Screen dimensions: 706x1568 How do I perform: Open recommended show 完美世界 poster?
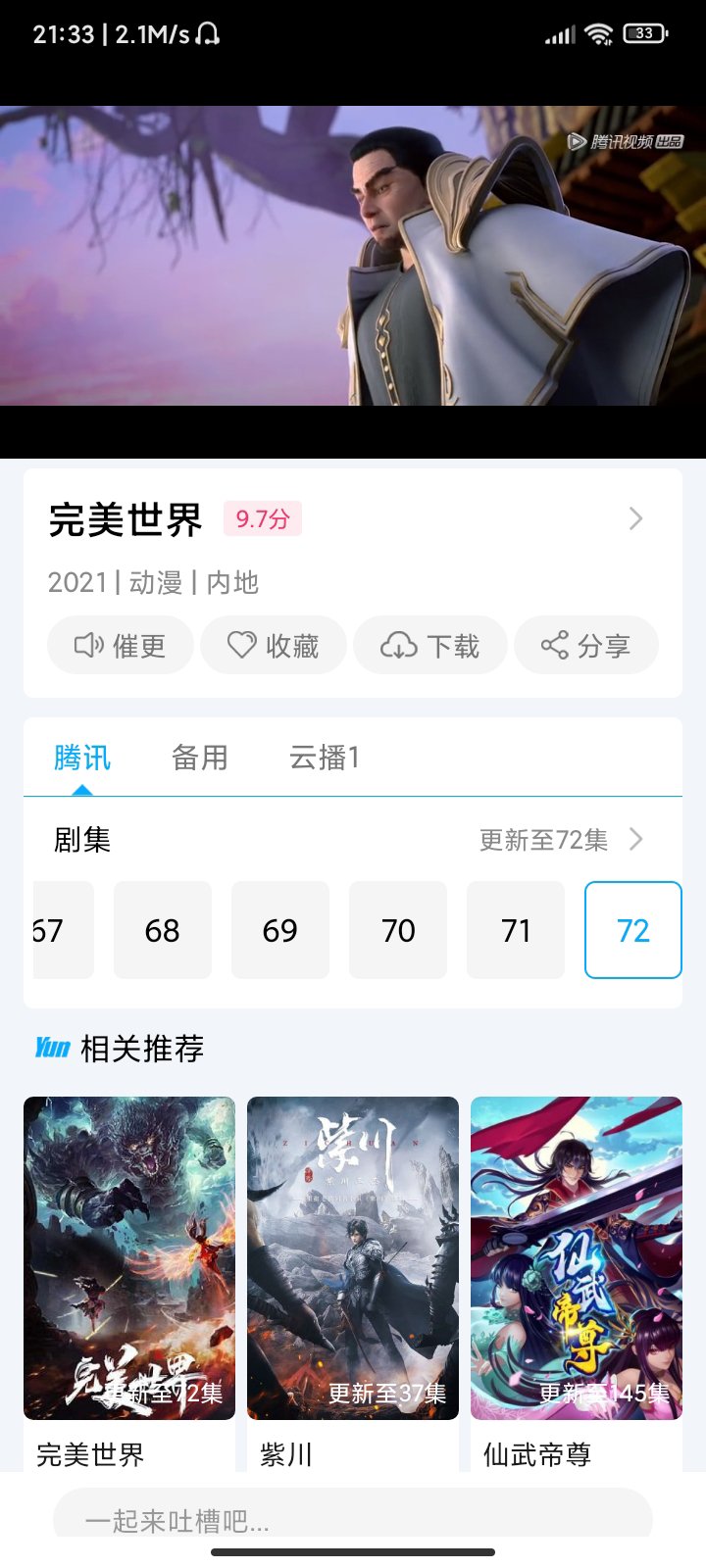click(x=129, y=1257)
